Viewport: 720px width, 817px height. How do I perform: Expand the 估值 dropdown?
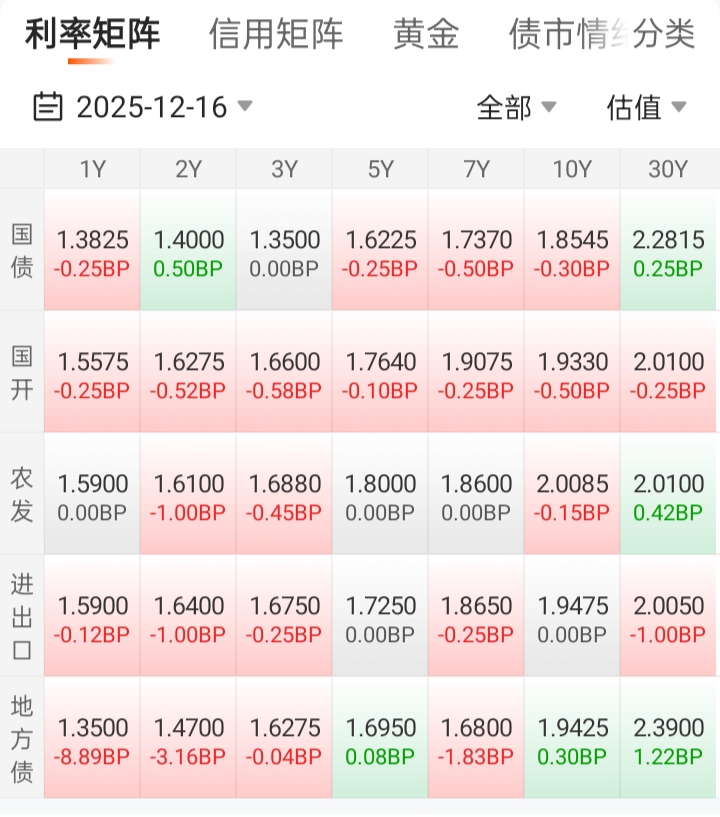[646, 107]
